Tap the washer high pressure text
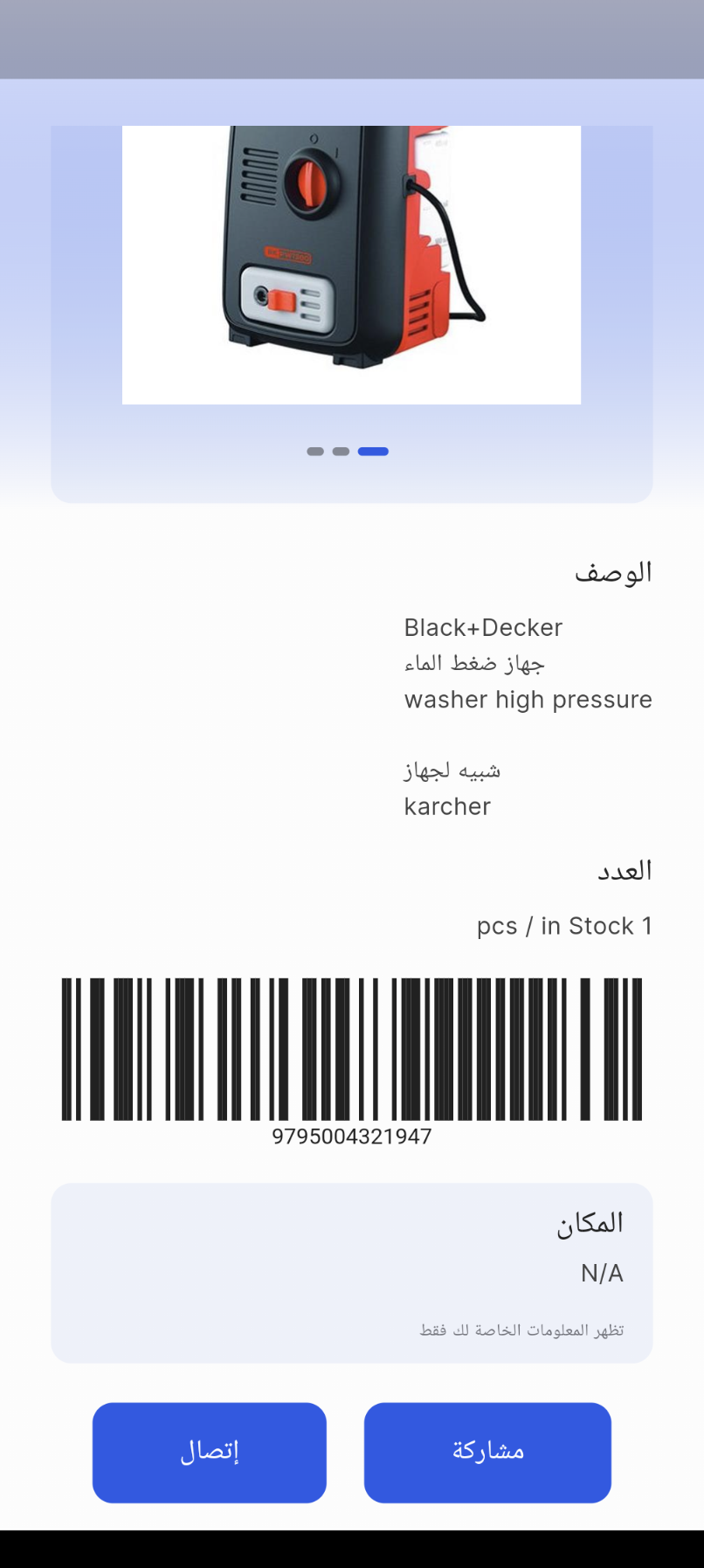 pos(528,700)
